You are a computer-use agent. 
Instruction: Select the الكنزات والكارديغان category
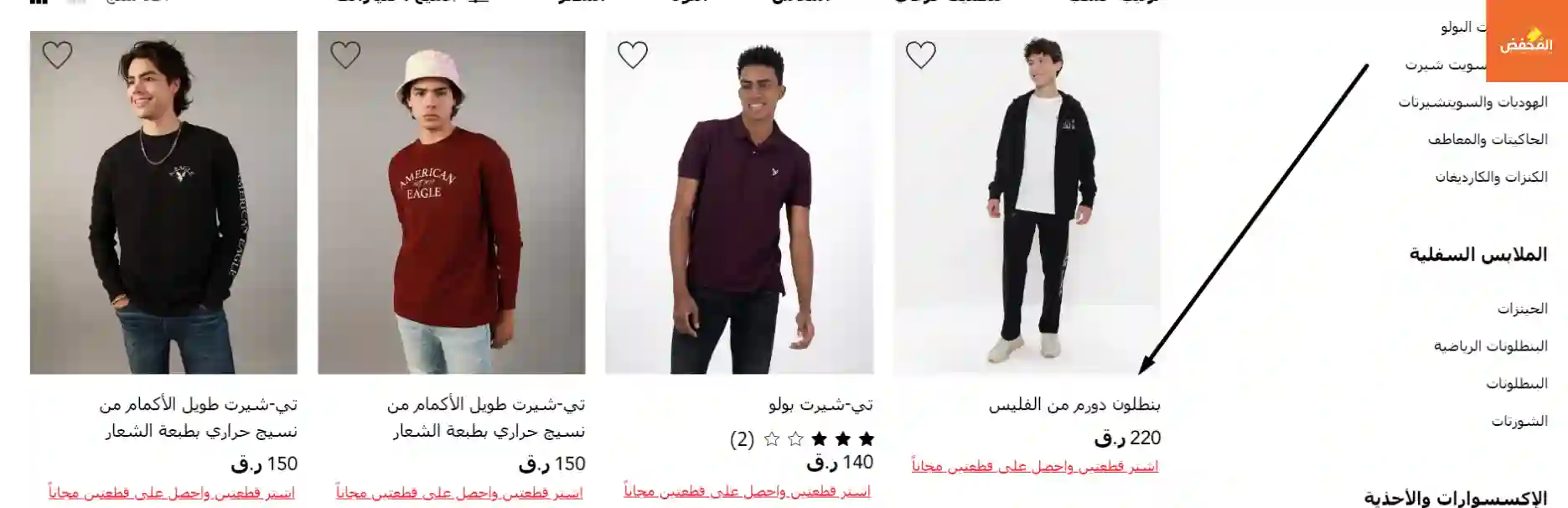[1491, 177]
